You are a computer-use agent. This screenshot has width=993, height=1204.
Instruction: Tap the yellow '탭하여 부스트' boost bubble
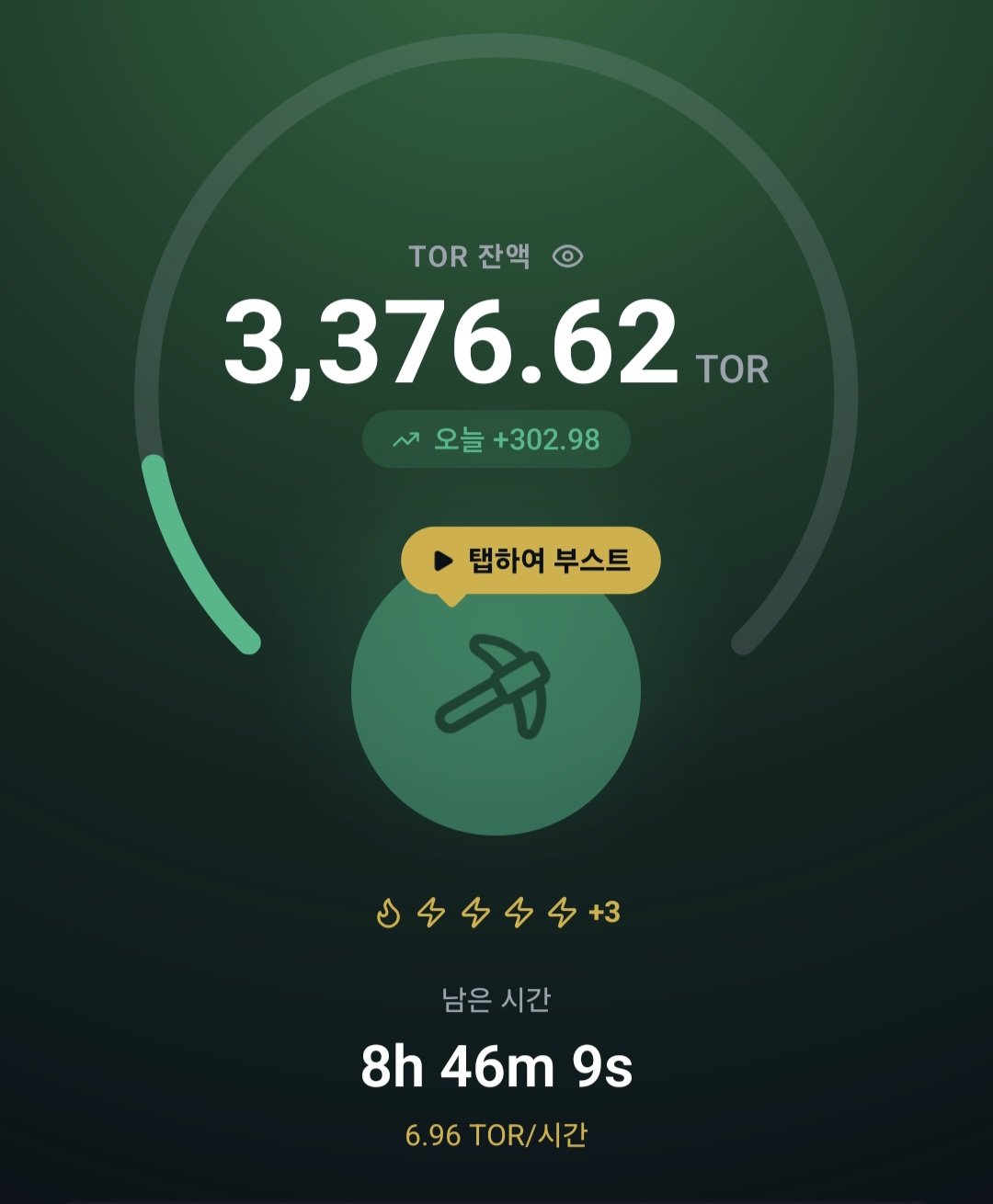(531, 560)
